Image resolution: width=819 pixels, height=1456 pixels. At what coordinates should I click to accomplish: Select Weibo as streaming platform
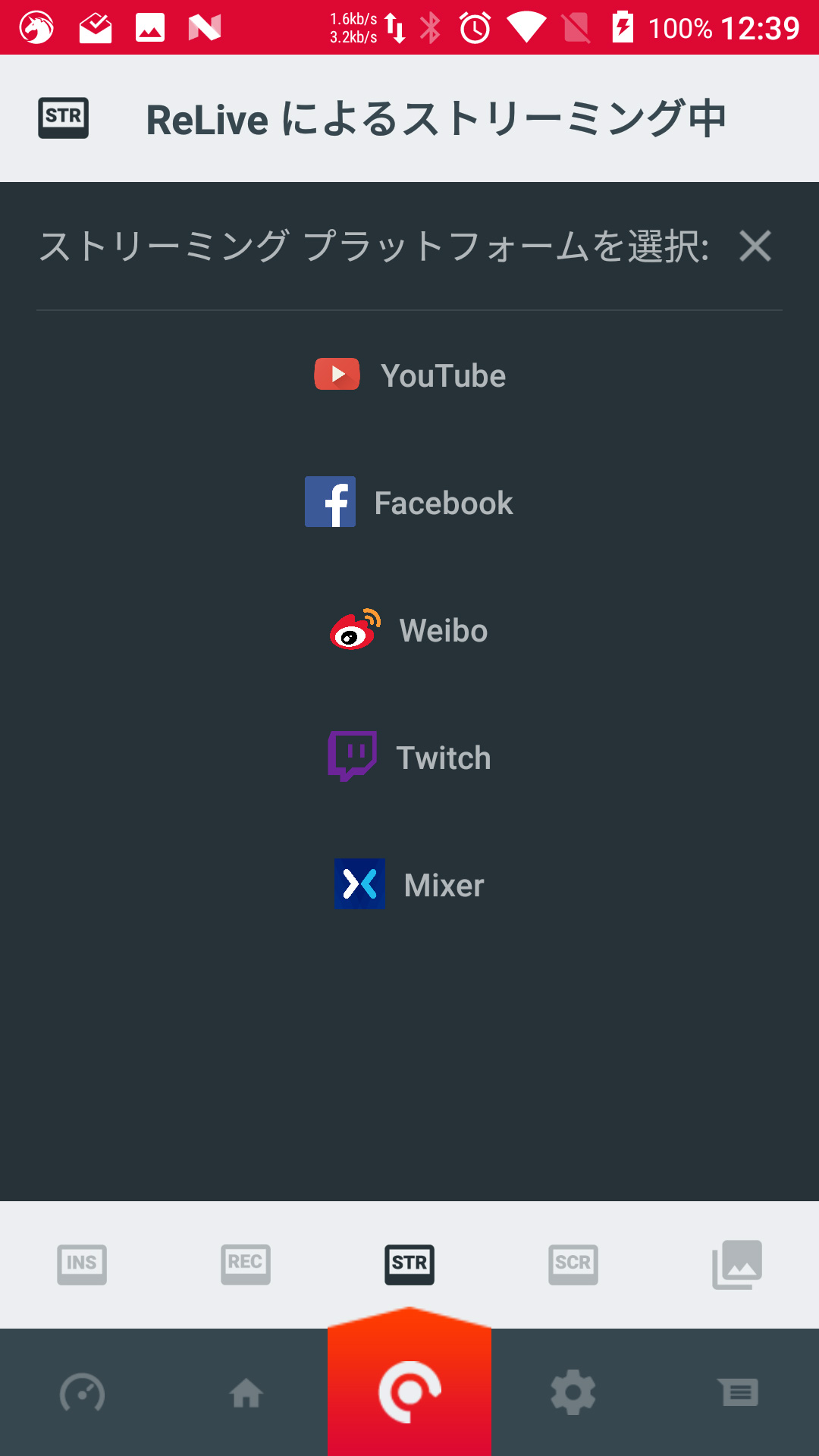409,630
